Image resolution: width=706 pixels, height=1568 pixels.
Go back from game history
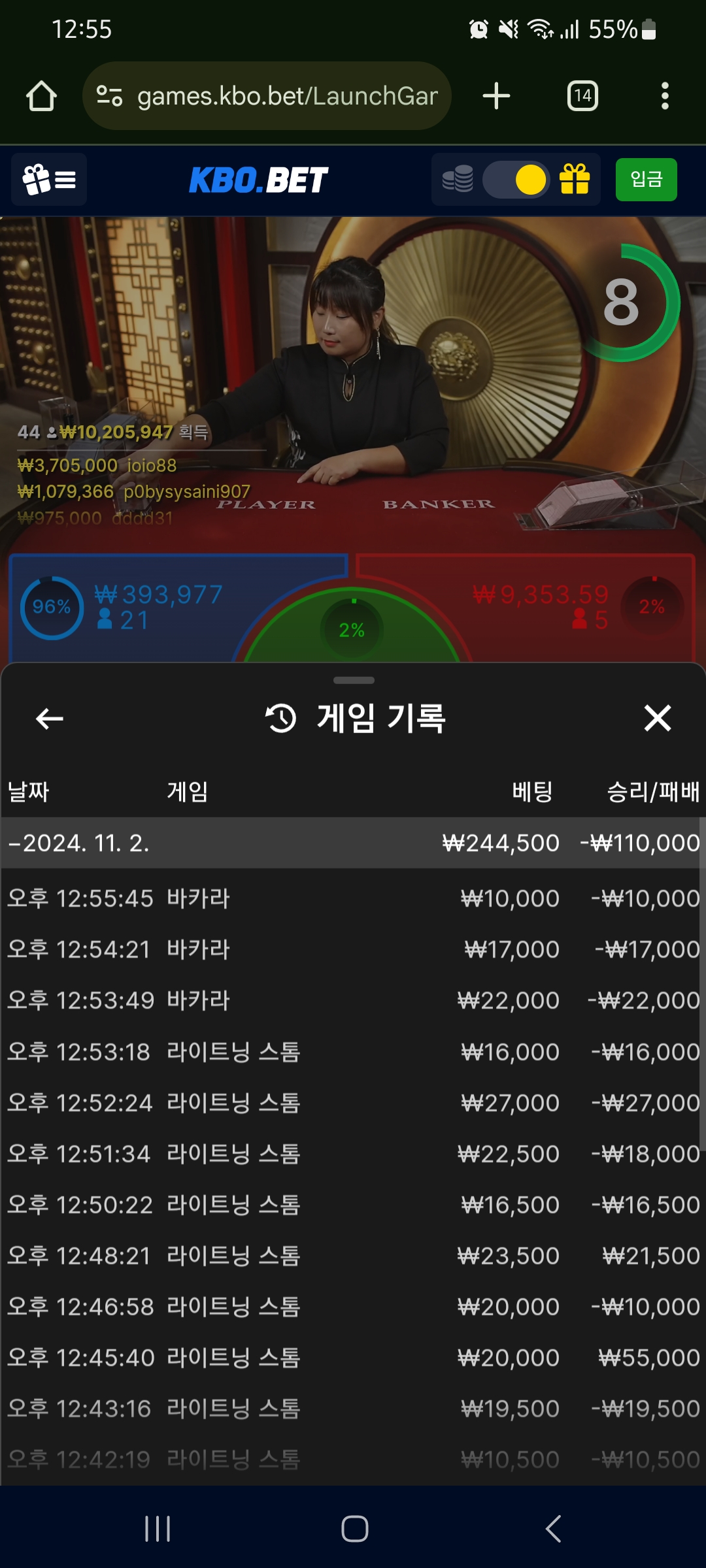(x=50, y=719)
